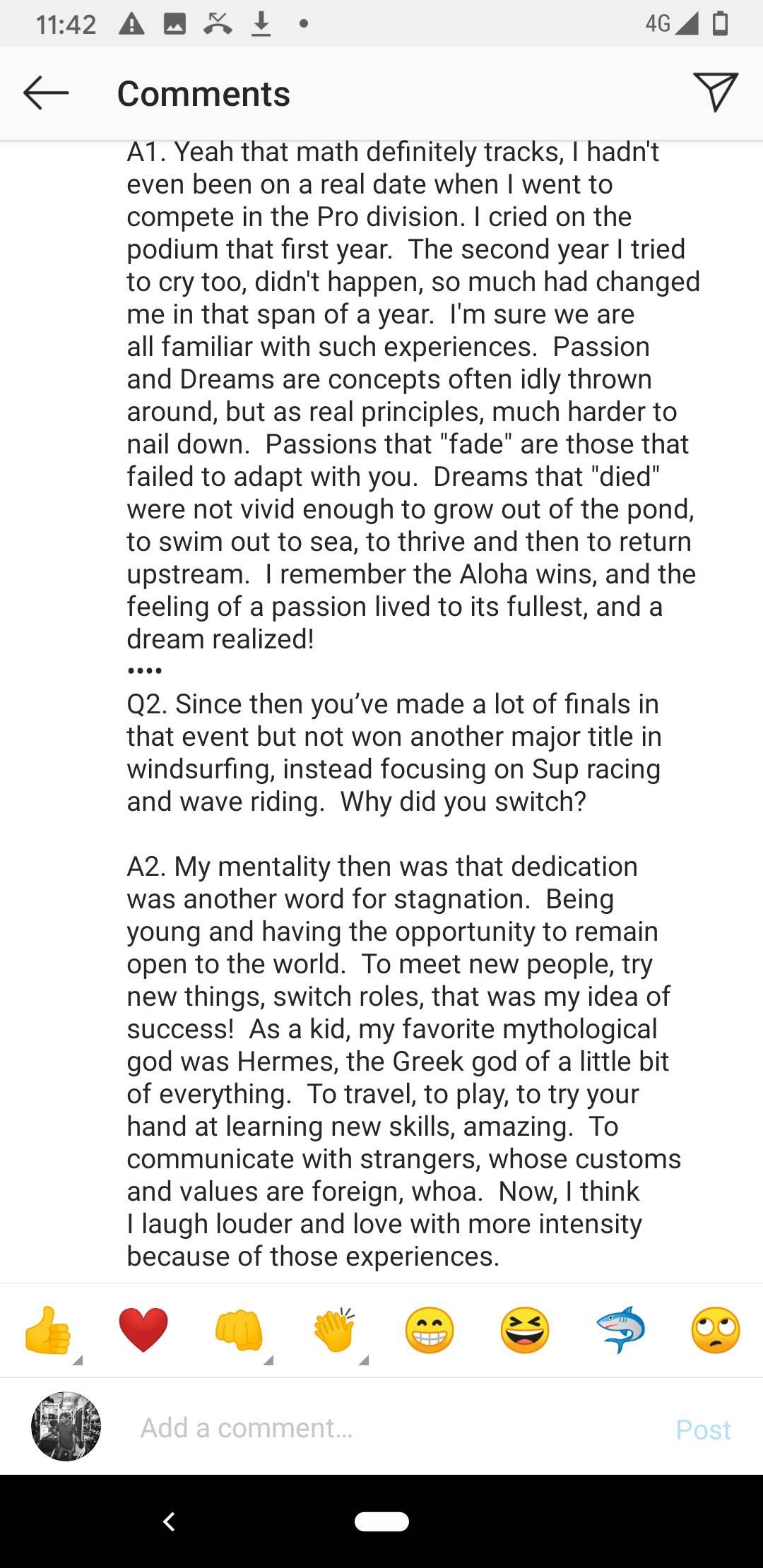Focus the Add a comment field

coord(396,1428)
